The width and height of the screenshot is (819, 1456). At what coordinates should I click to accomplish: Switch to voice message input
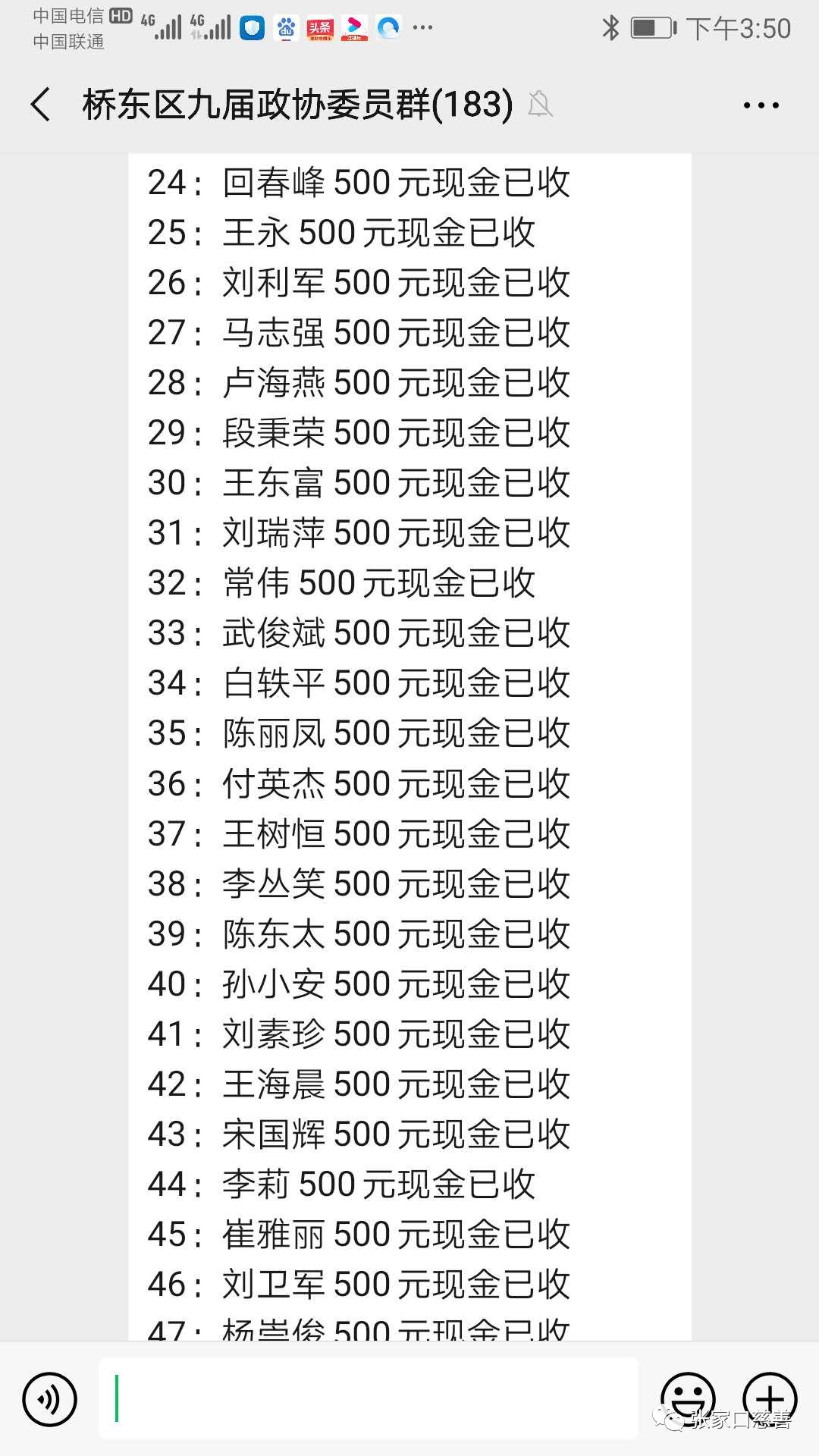tap(50, 1399)
